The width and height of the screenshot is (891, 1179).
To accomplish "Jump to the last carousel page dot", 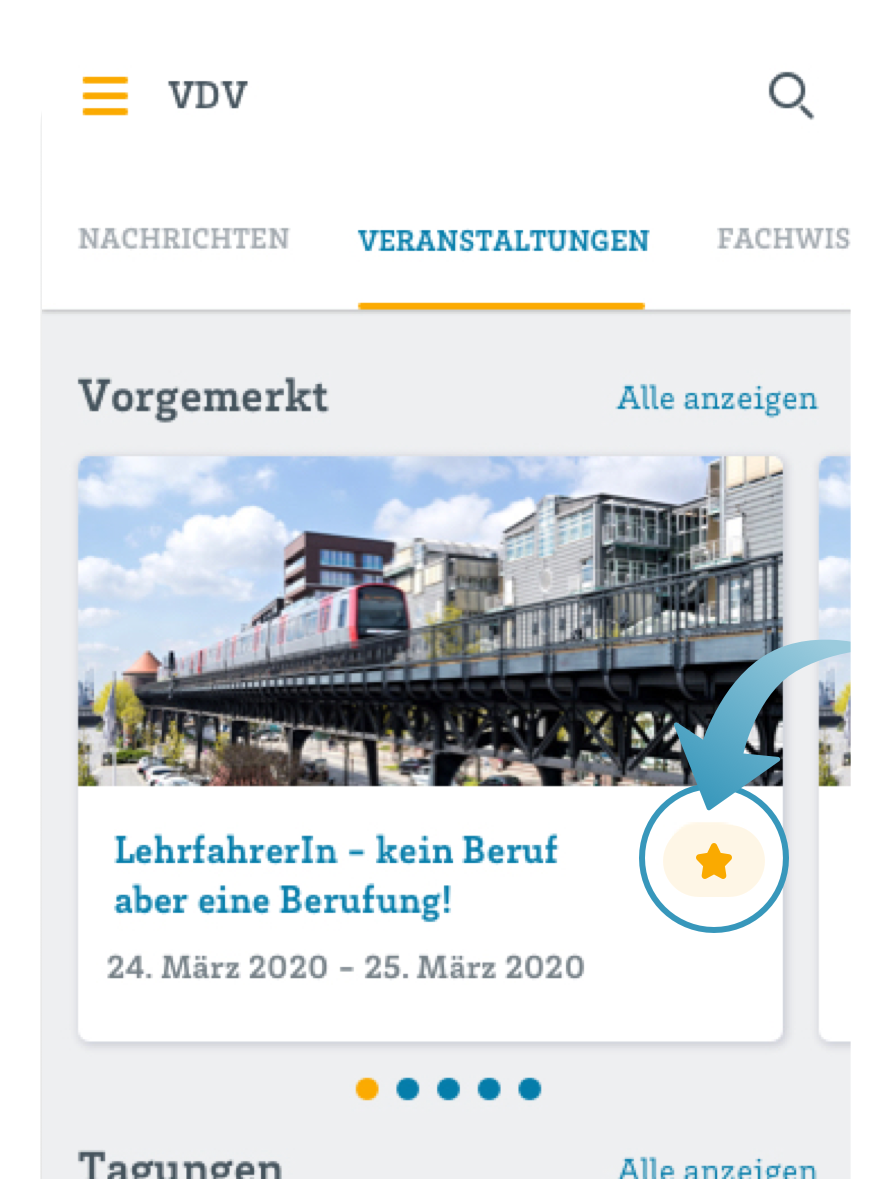I will coord(530,1089).
